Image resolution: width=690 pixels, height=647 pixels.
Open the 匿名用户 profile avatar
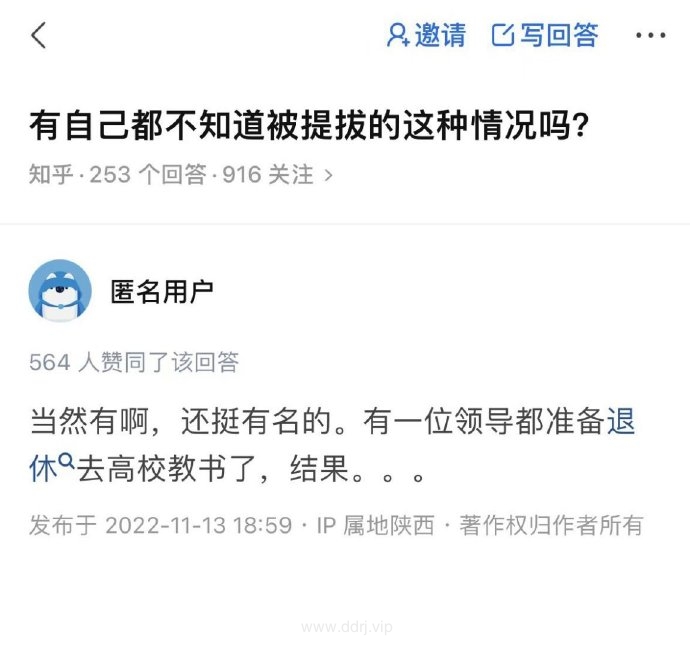coord(59,291)
